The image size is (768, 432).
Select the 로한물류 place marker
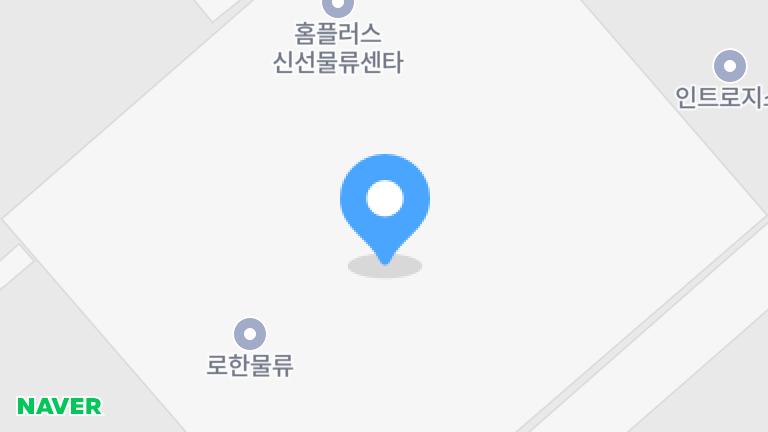click(249, 334)
